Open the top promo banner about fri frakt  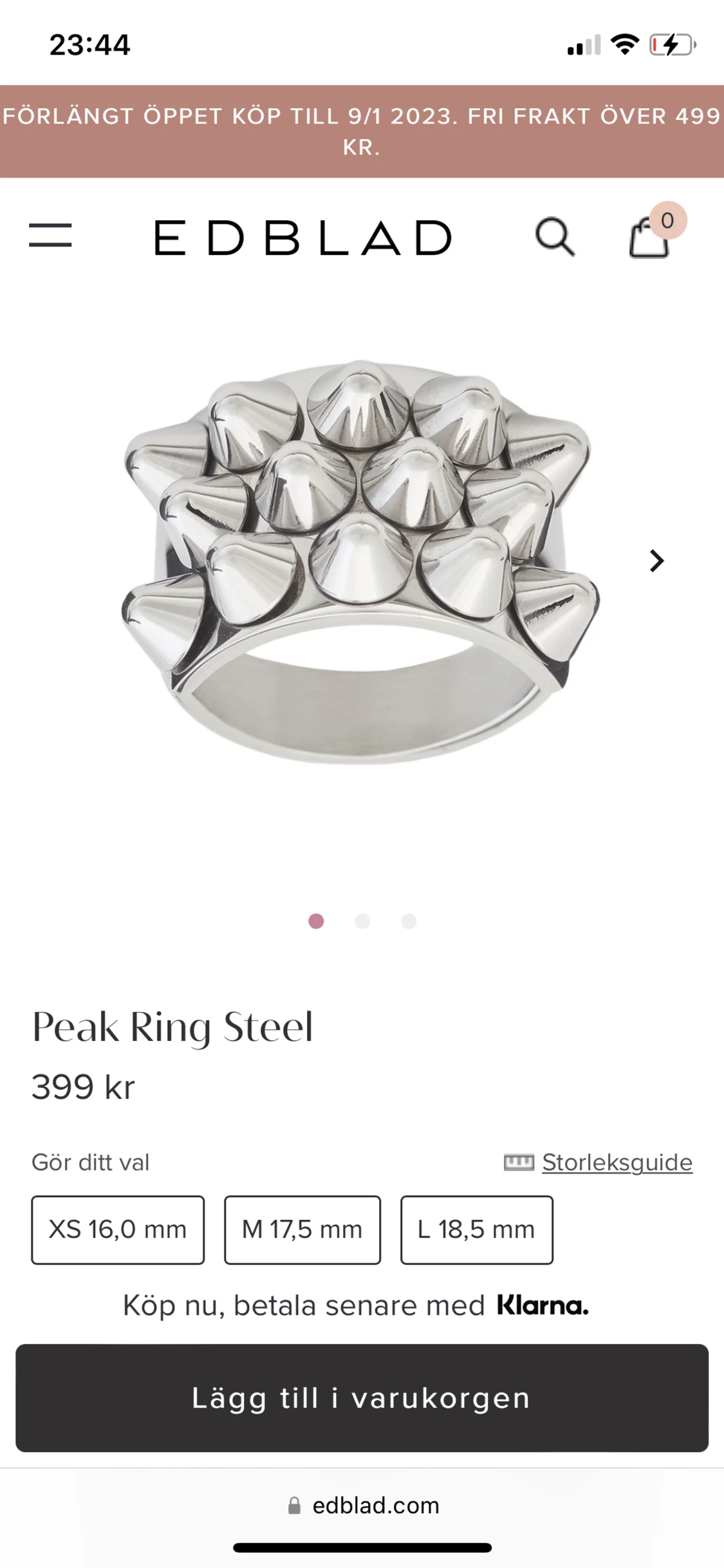click(362, 131)
